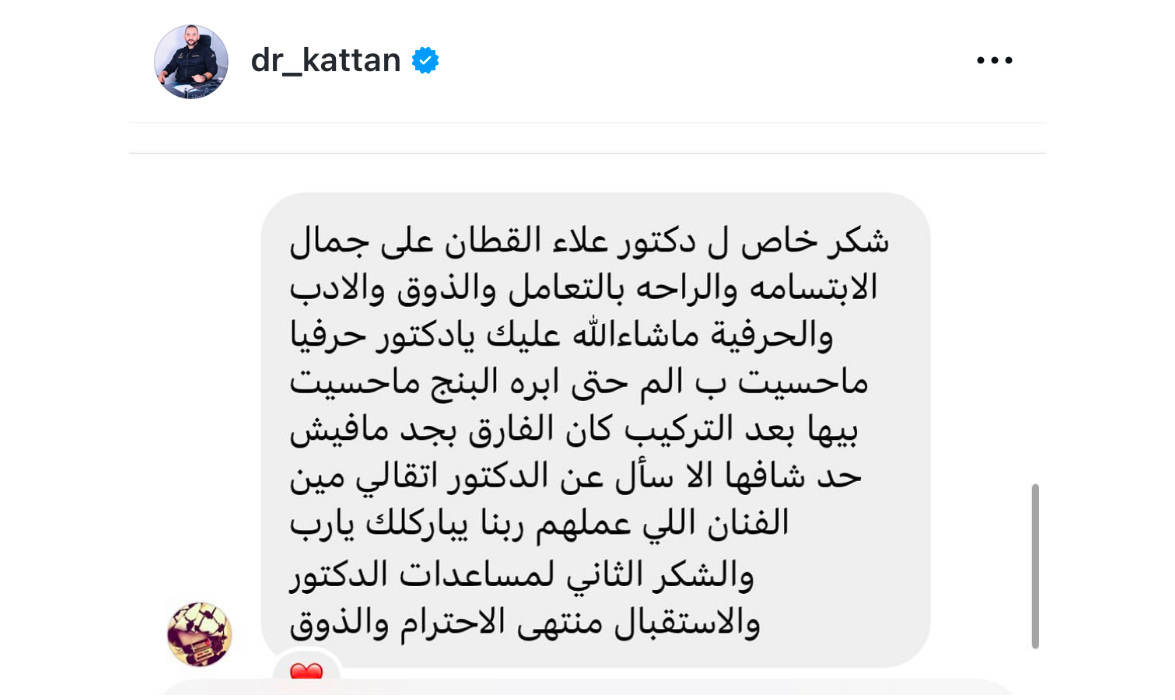Open dr_kattan's profile picture

pos(191,62)
